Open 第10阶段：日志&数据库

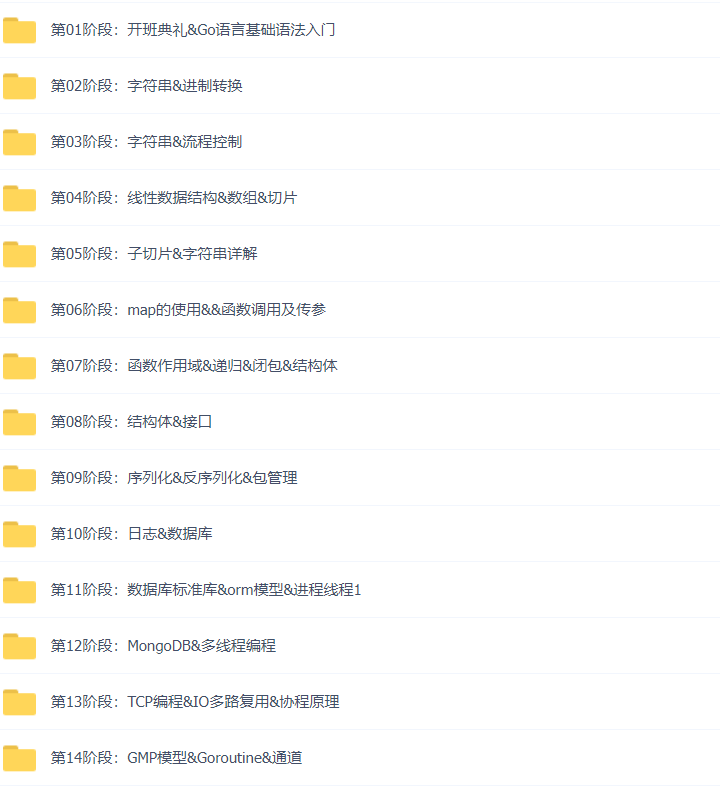131,534
